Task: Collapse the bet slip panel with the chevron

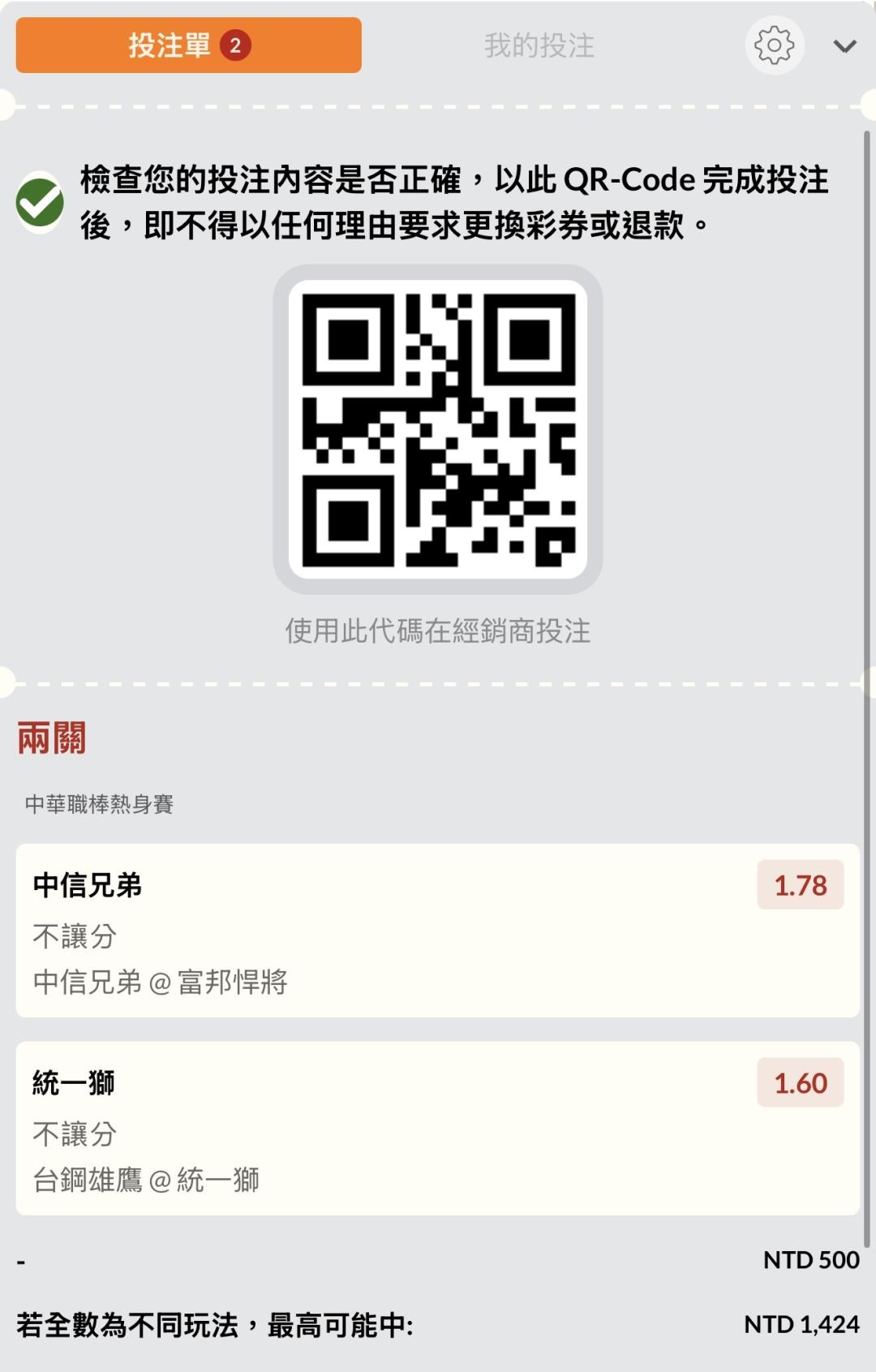Action: pos(844,46)
